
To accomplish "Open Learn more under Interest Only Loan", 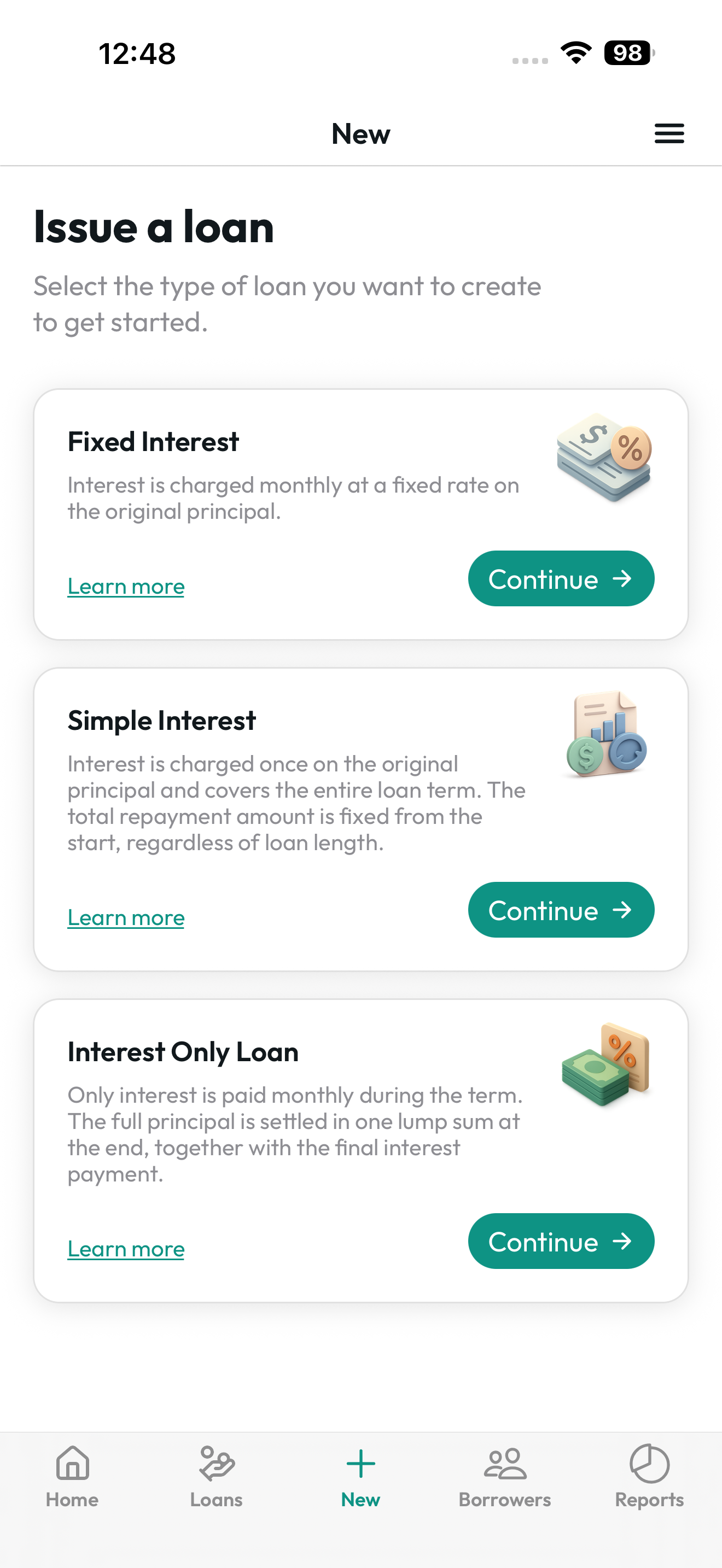I will [x=125, y=1248].
